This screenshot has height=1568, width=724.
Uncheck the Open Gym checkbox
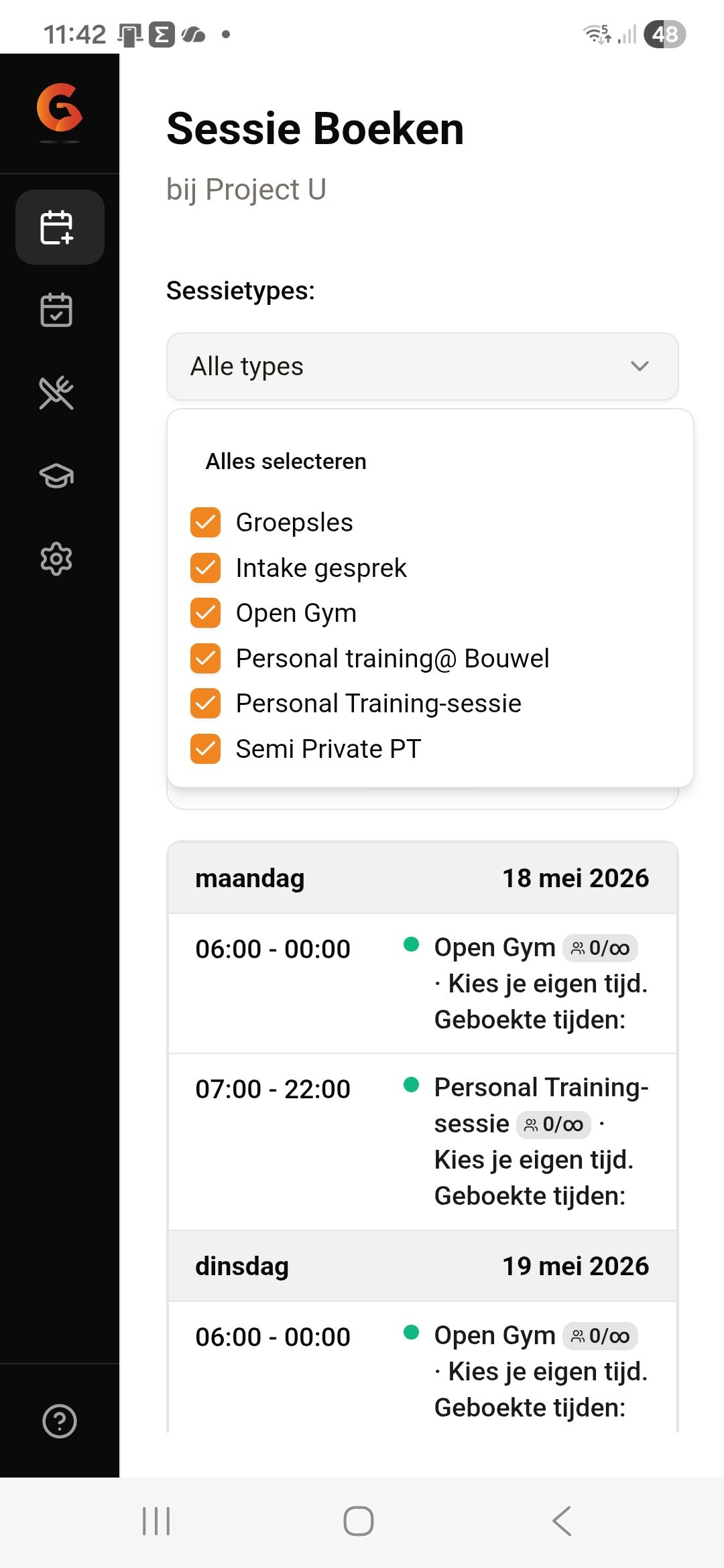tap(205, 613)
